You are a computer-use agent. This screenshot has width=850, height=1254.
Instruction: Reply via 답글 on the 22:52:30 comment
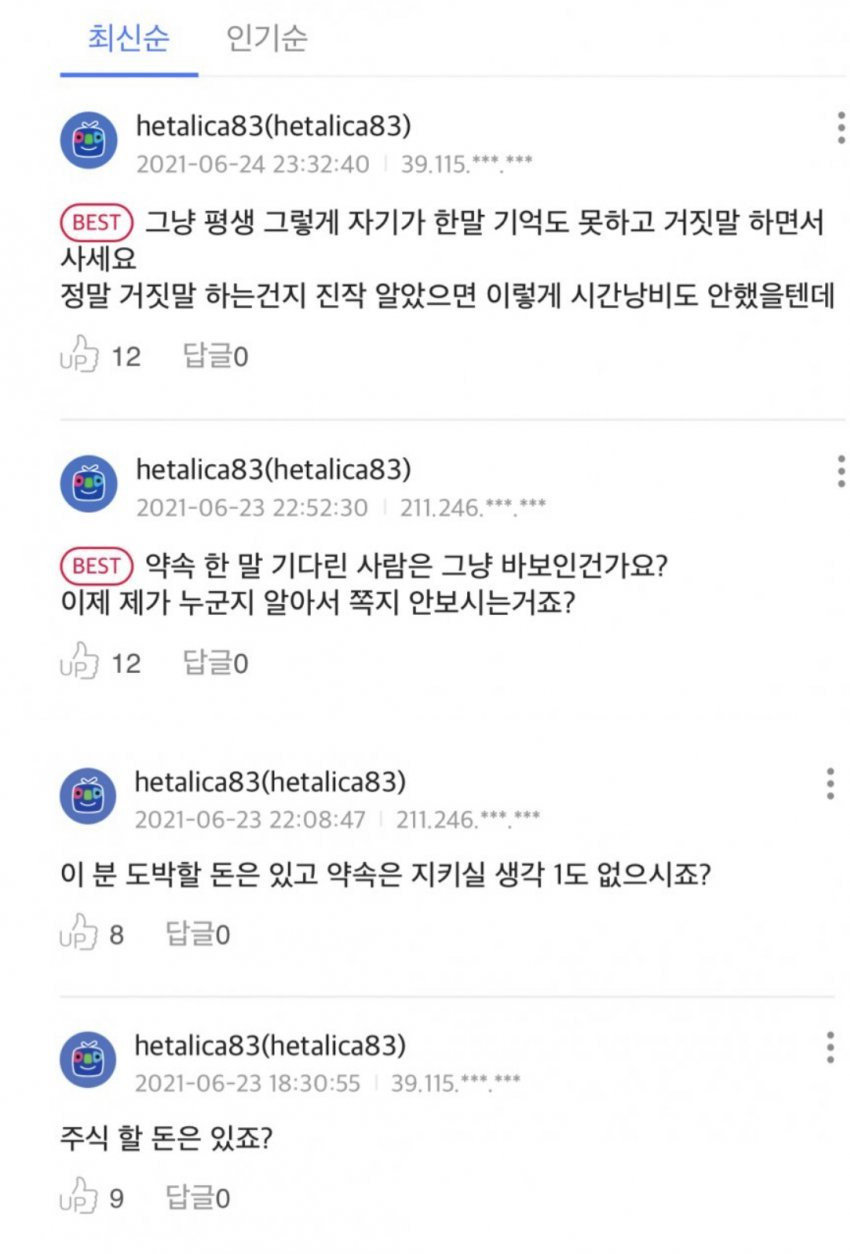point(214,662)
